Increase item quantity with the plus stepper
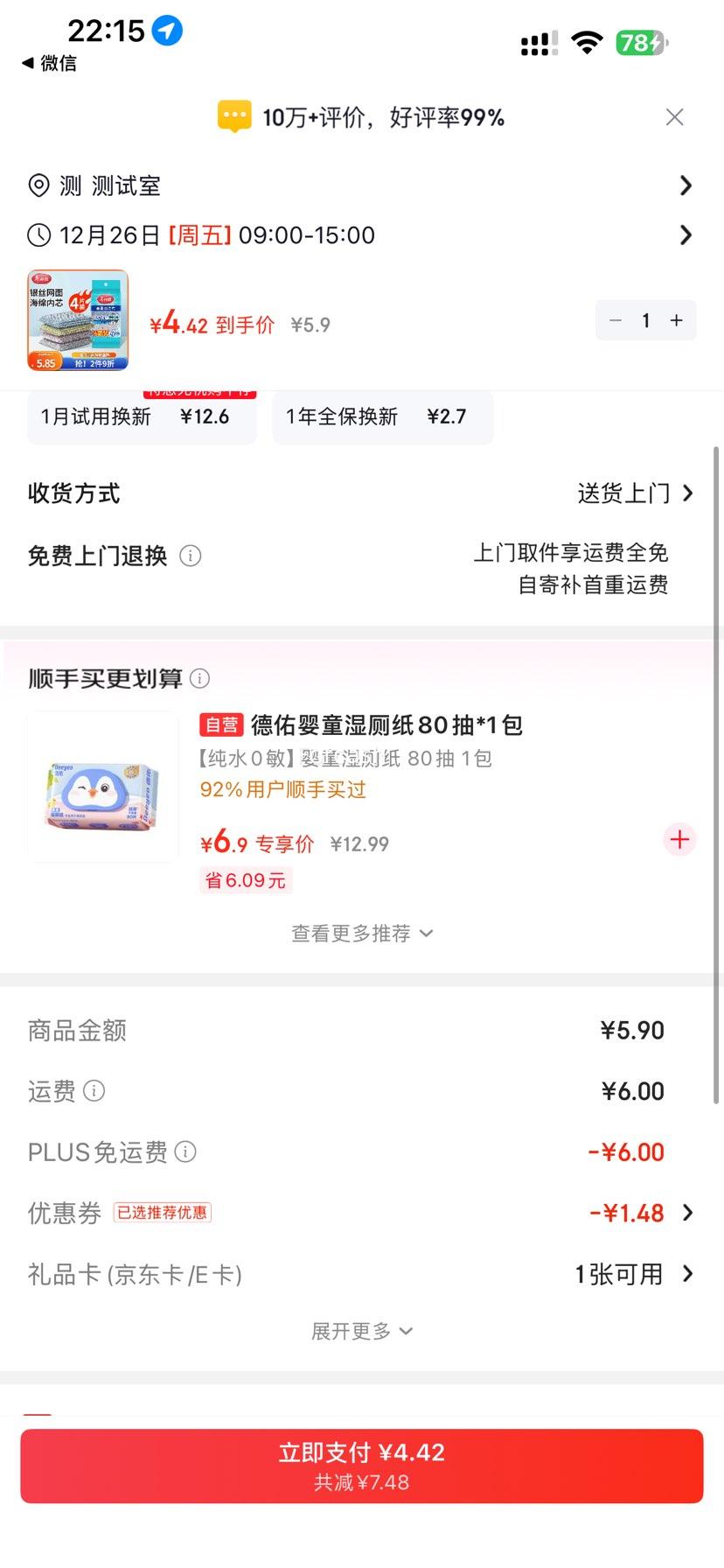Screen dimensions: 724x1568 click(675, 320)
